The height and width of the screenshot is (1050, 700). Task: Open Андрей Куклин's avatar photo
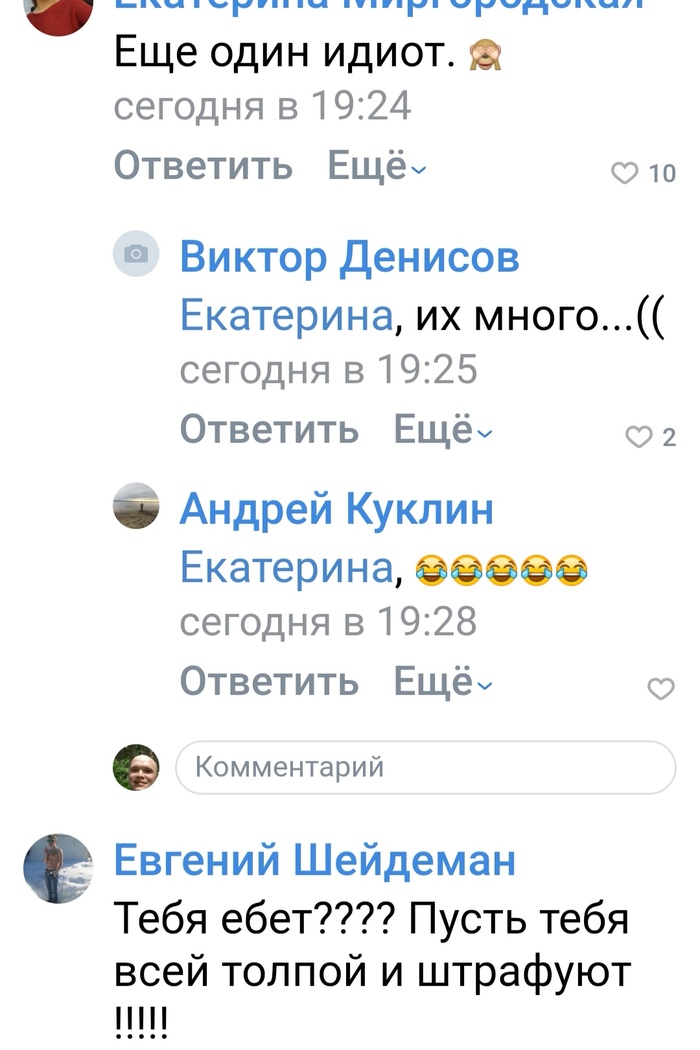136,506
